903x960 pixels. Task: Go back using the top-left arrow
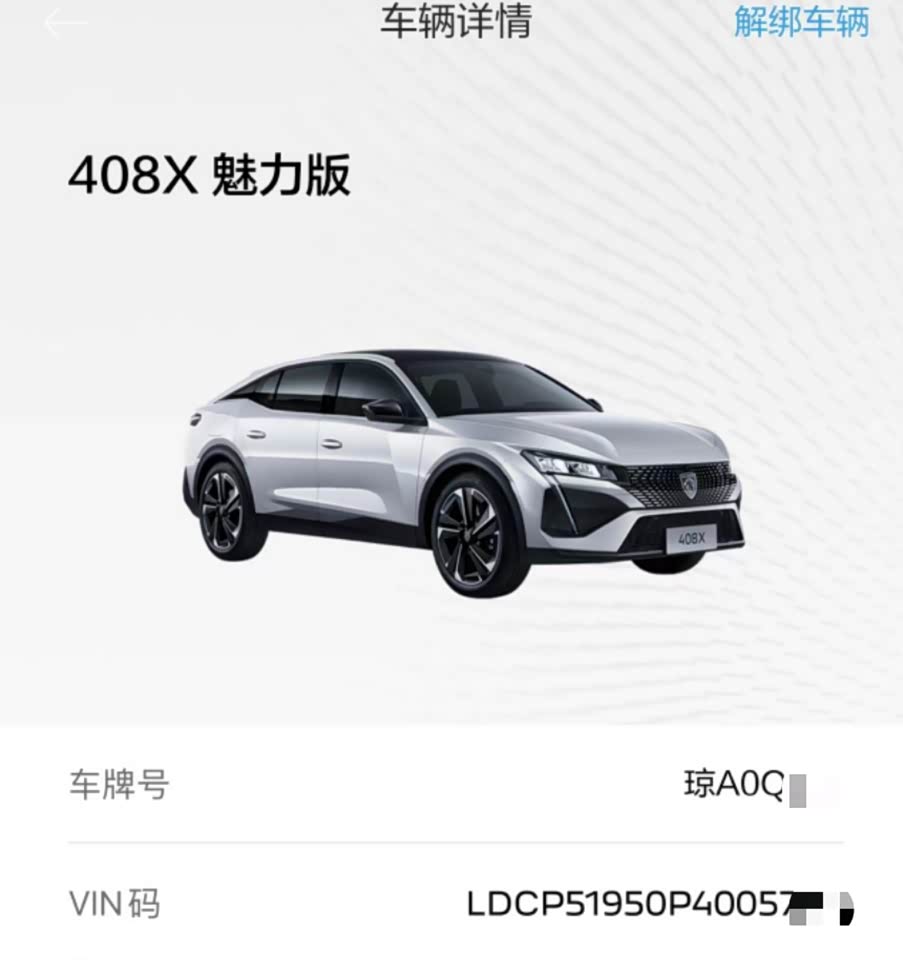point(65,22)
